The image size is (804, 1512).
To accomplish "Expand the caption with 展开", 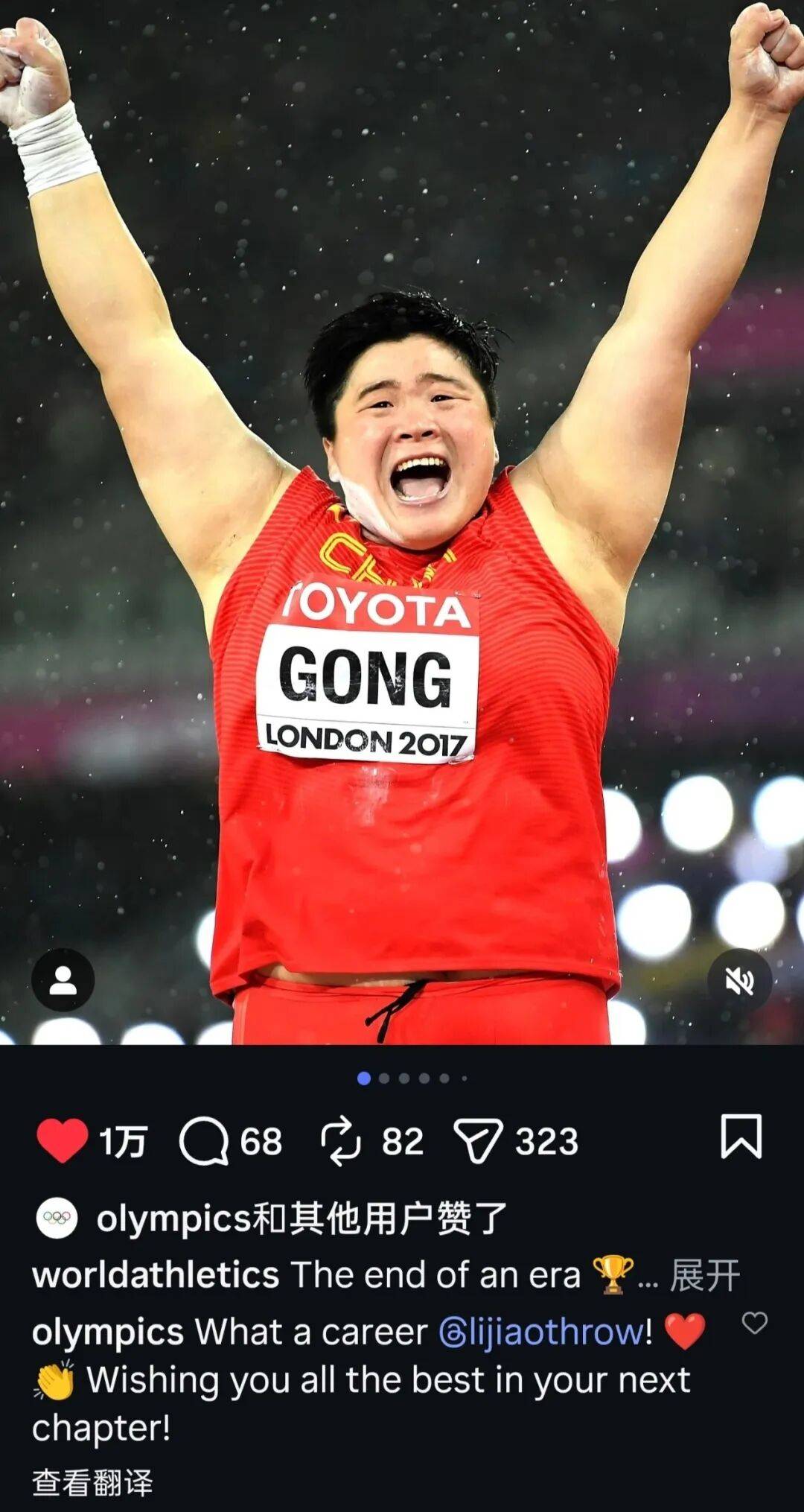I will click(x=704, y=1276).
